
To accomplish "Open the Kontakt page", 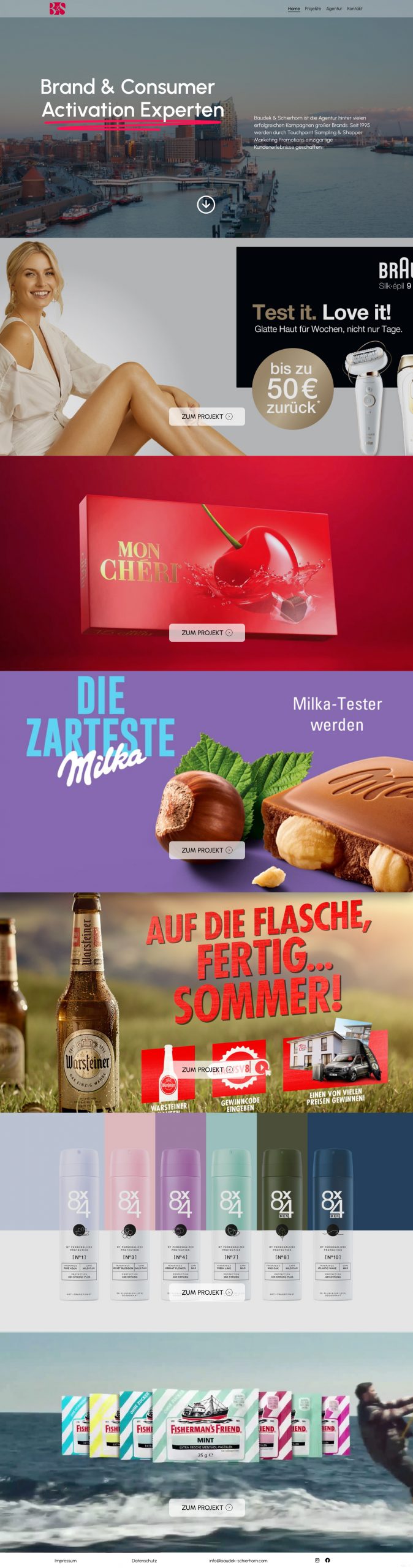I will 355,9.
